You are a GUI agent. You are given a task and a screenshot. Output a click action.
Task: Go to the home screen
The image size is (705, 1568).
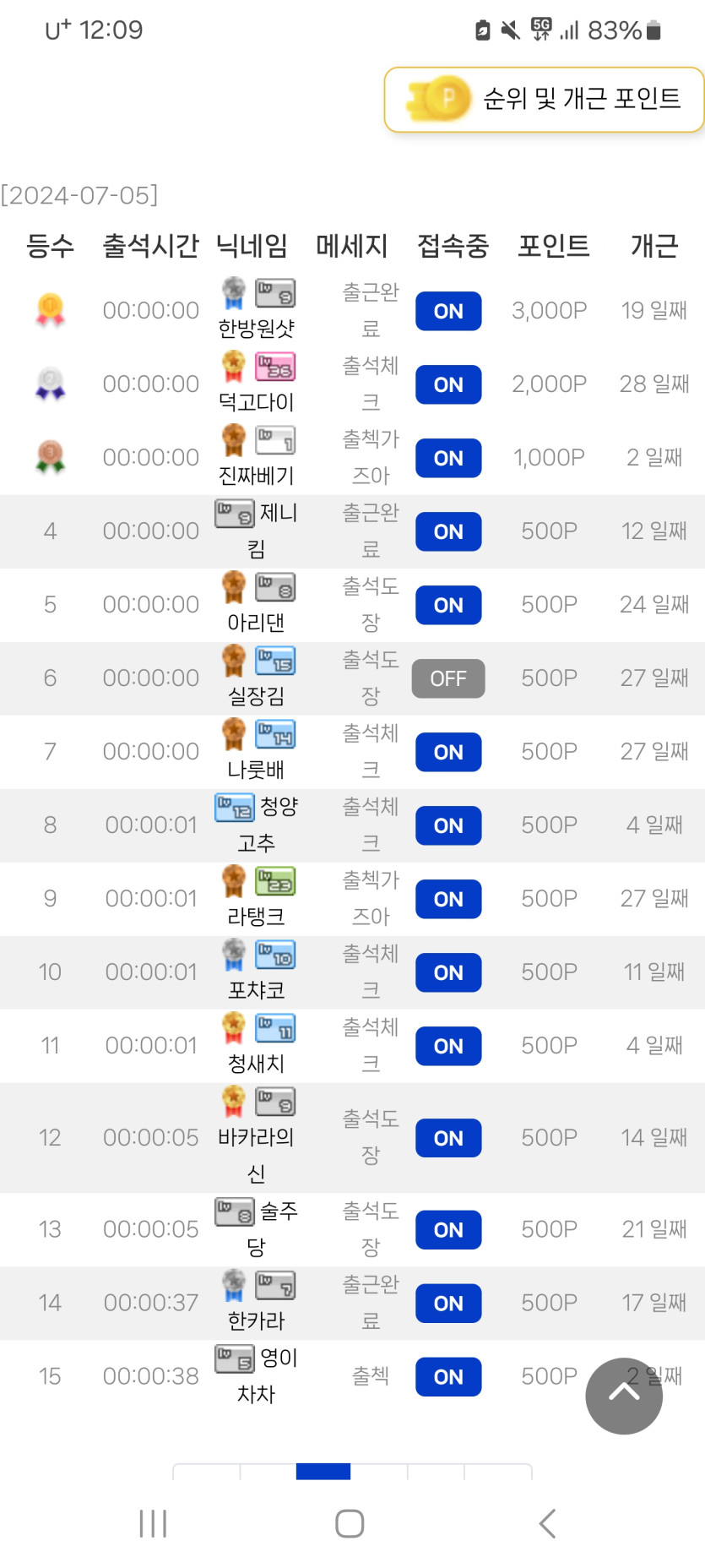tap(350, 1523)
